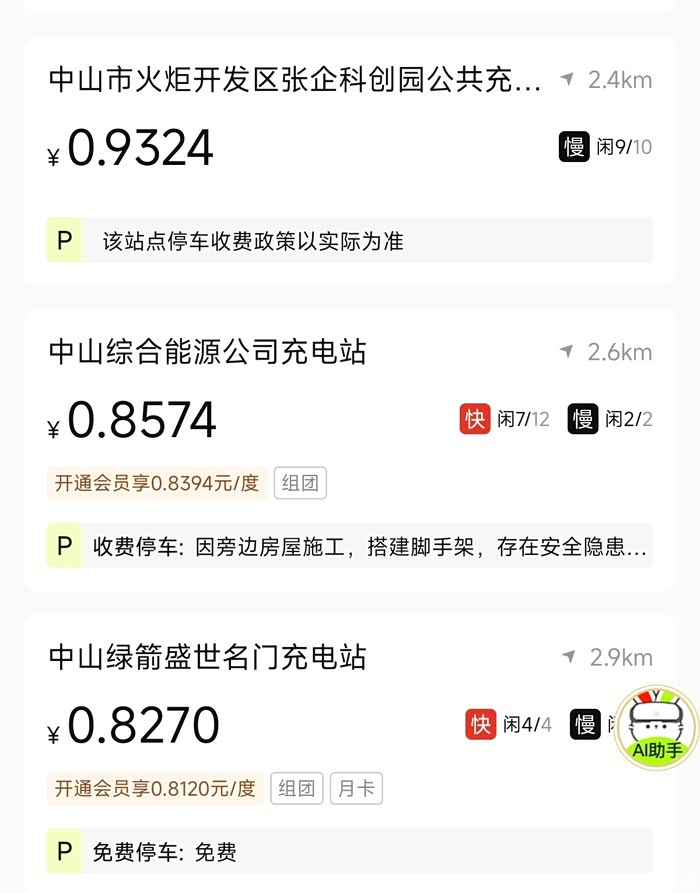Select the 月卡 tag
Screen dimensions: 700x893
click(x=356, y=788)
